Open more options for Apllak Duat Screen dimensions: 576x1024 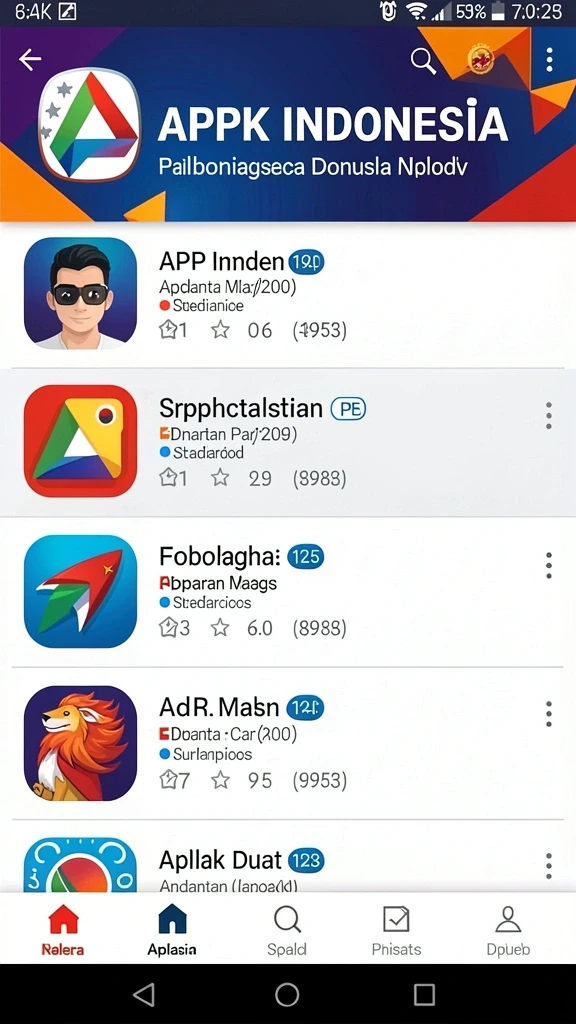click(x=549, y=865)
